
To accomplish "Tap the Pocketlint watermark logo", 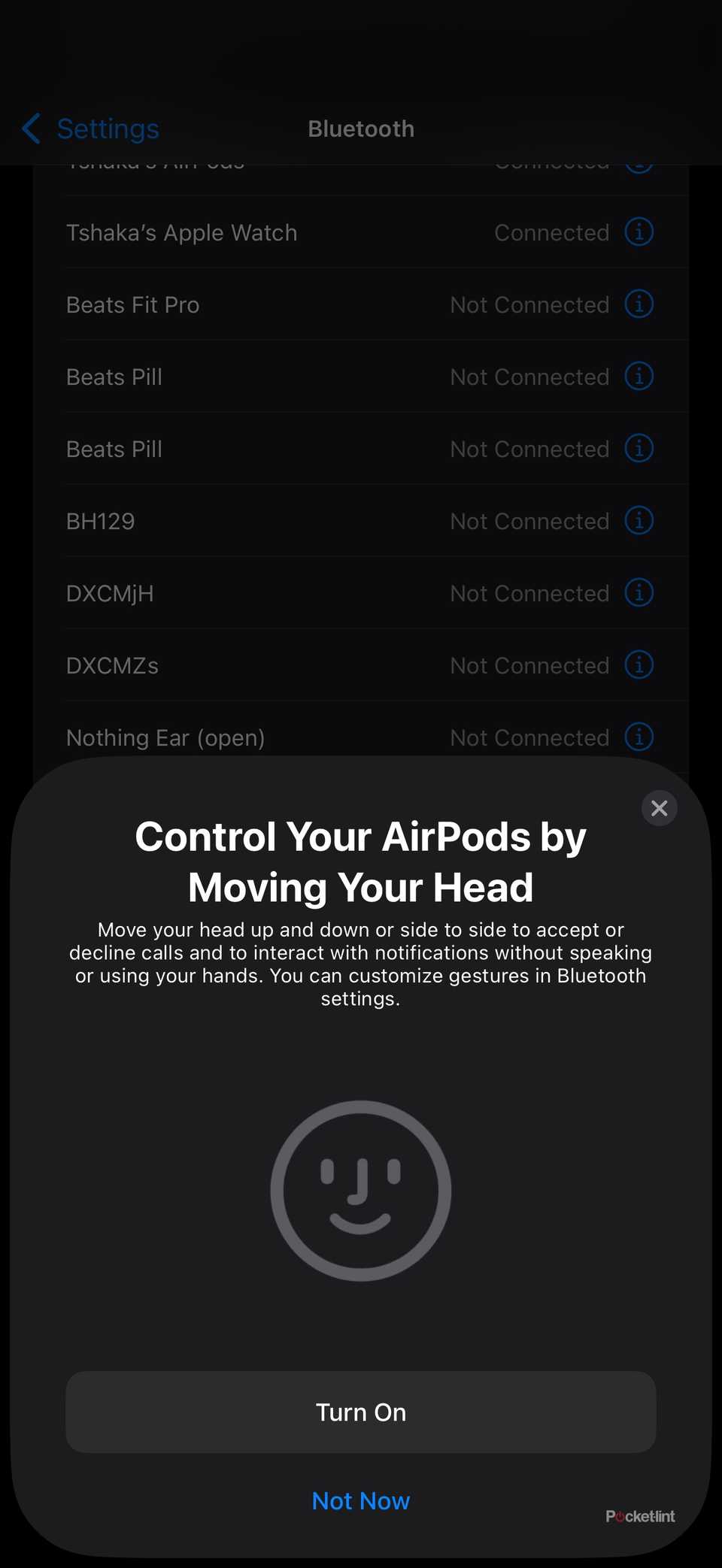I will 640,1516.
